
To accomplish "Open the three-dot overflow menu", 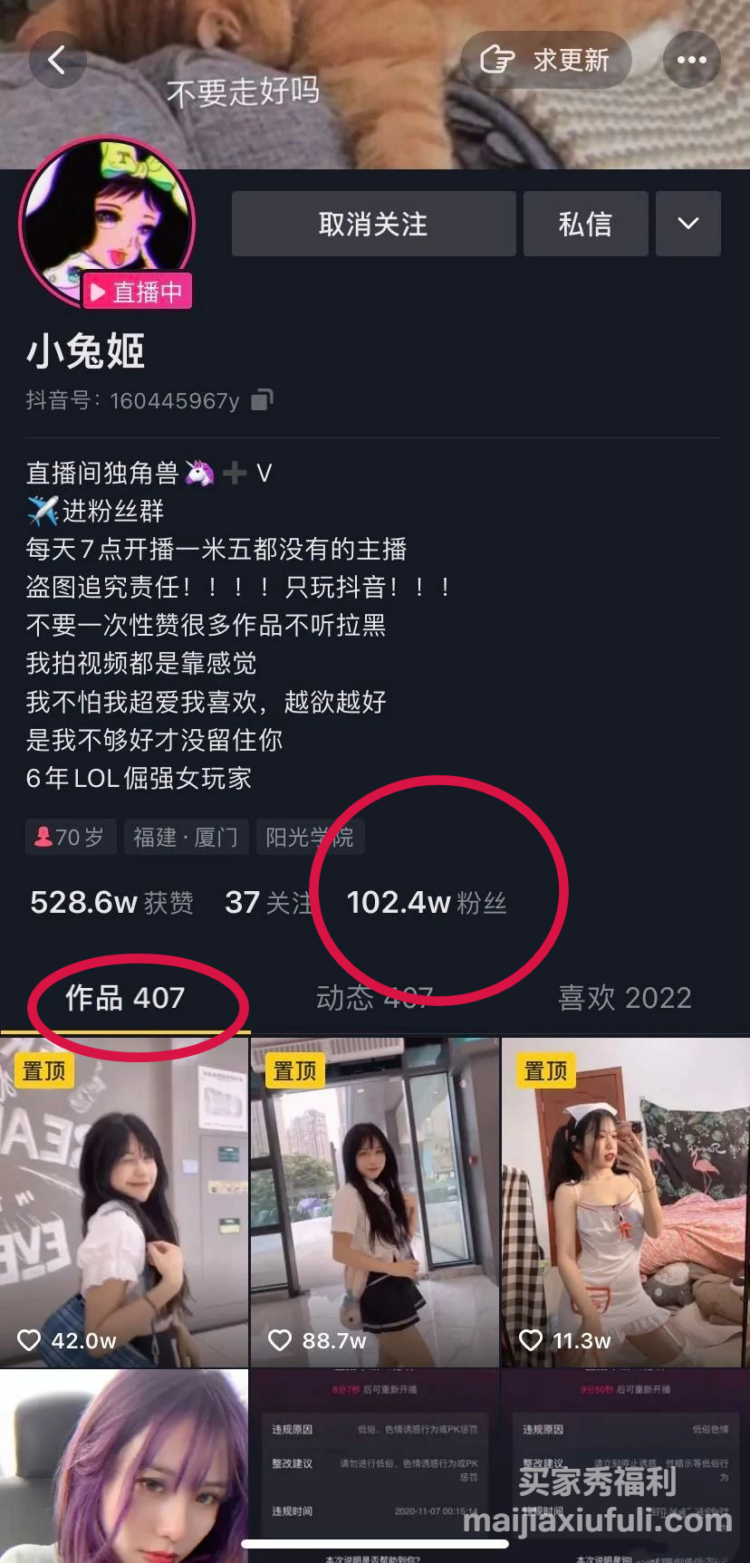I will (691, 60).
